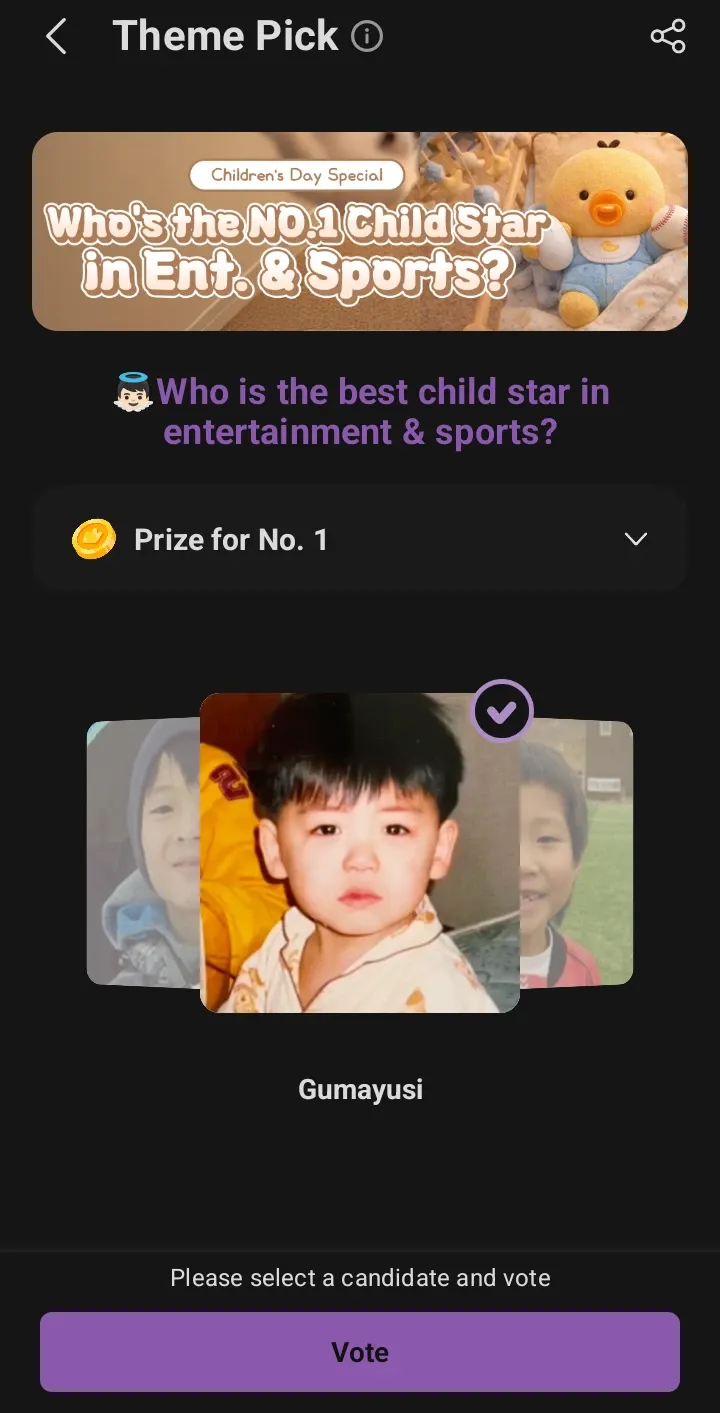Screen dimensions: 720x1413
Task: Open the Children's Day Special banner
Action: point(360,231)
